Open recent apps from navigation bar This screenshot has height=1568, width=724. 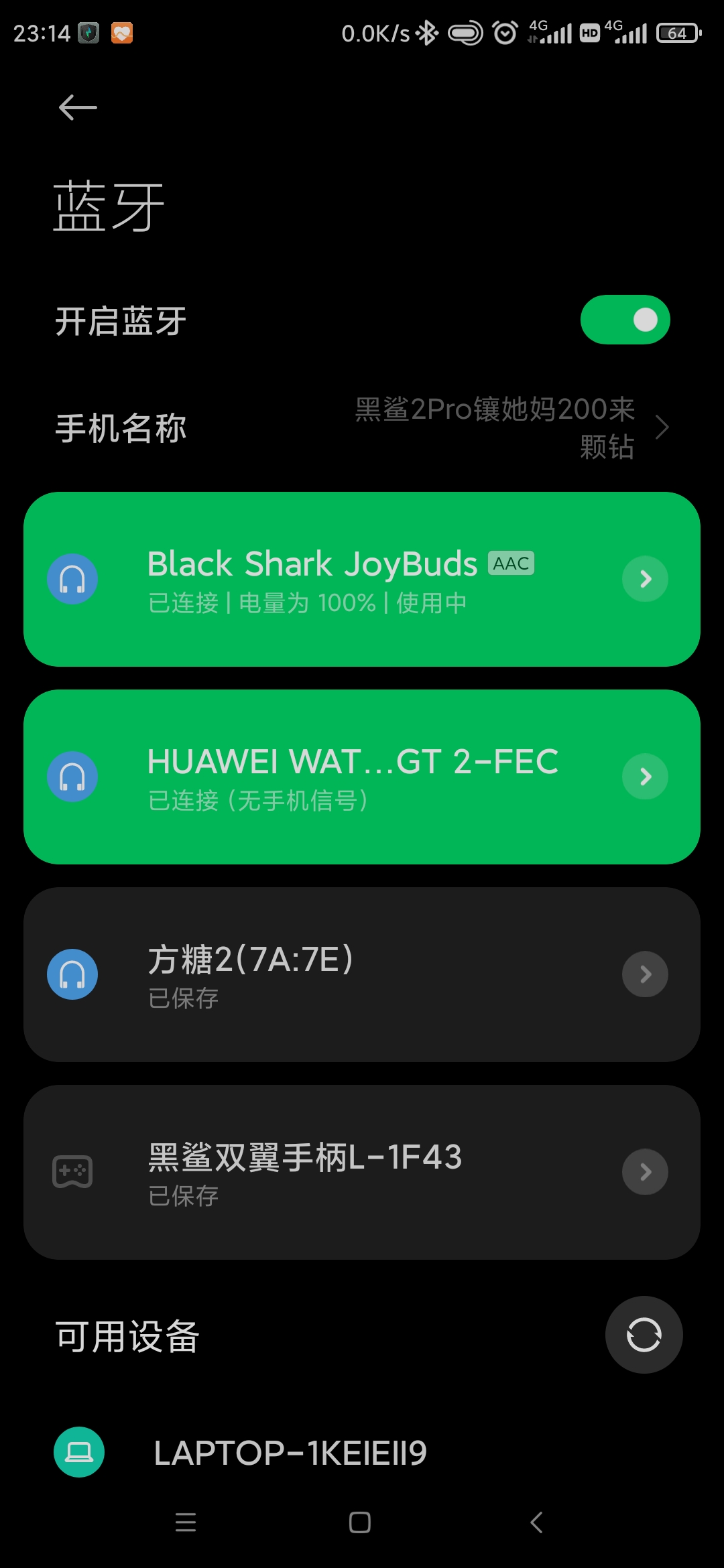[x=186, y=1522]
